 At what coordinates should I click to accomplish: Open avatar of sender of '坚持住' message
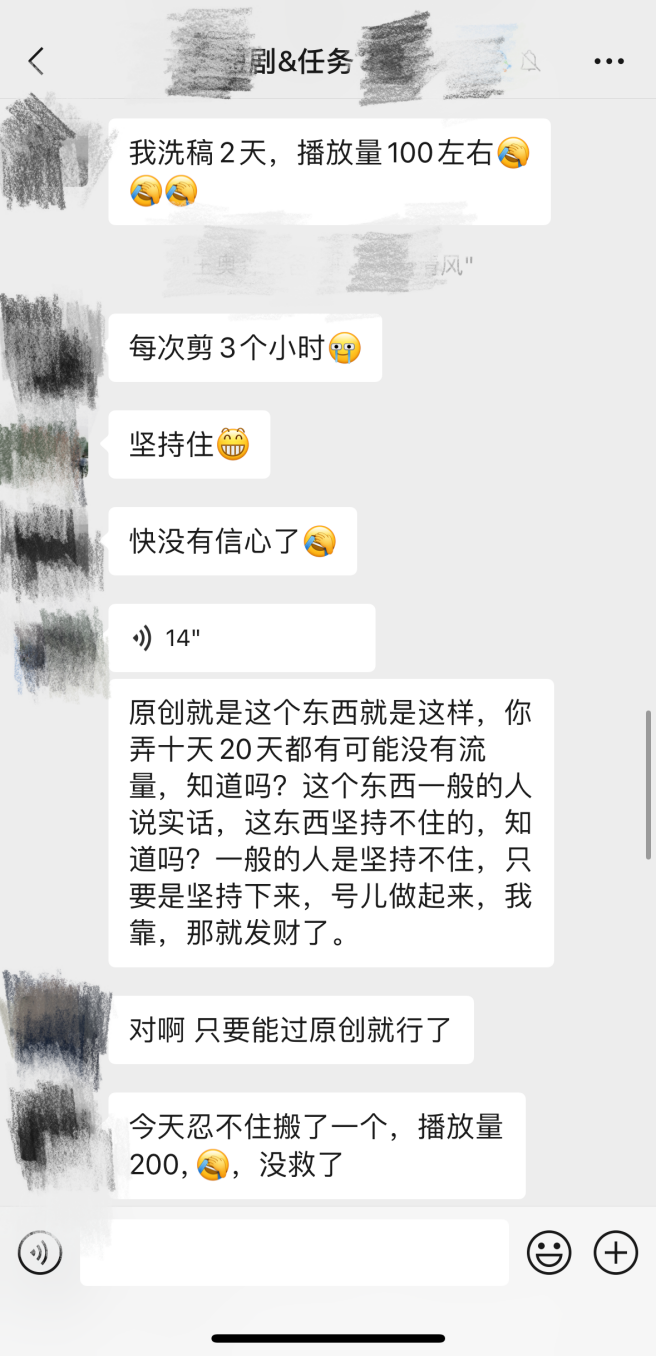coord(48,444)
